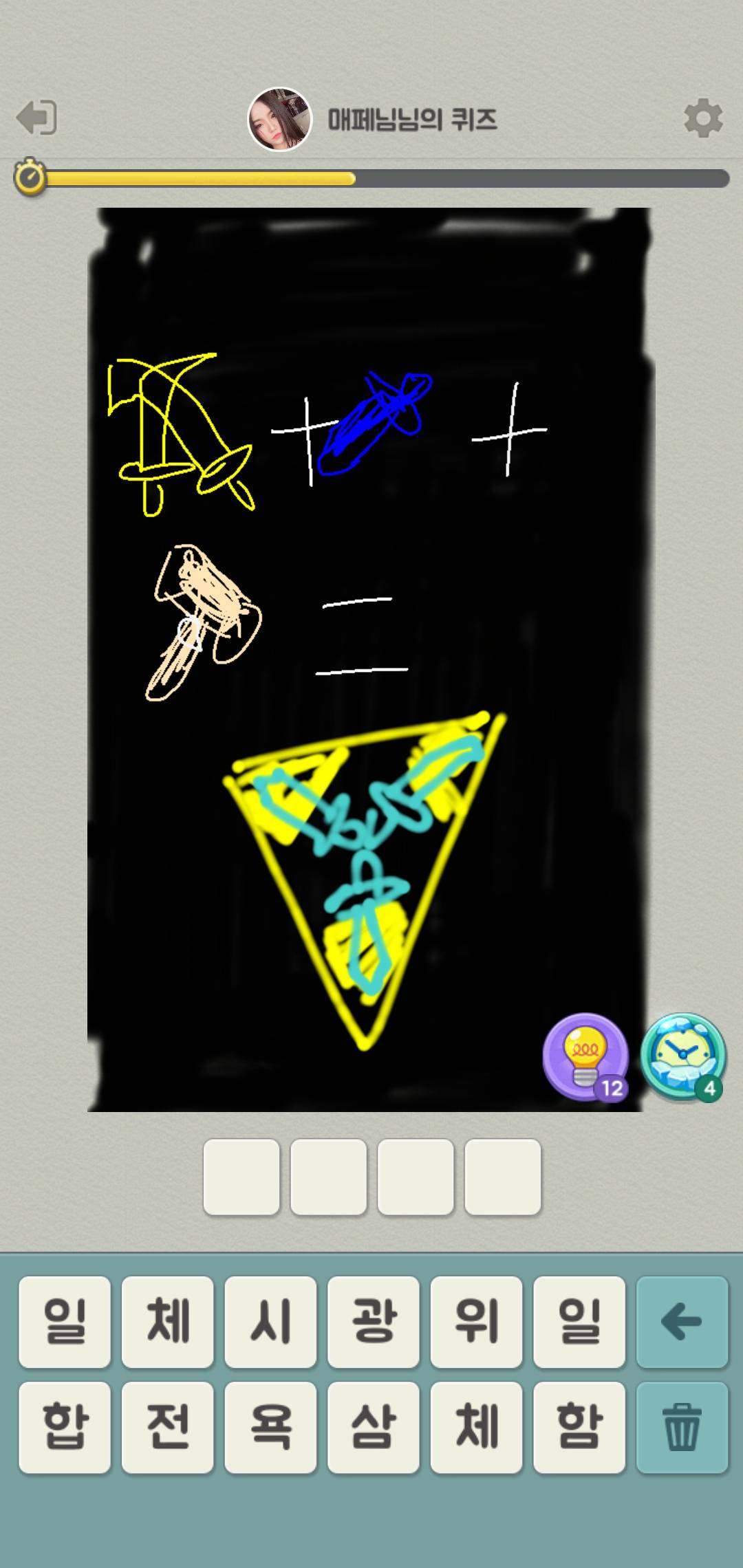Select the 위 letter tile
The height and width of the screenshot is (1568, 743).
point(476,1321)
